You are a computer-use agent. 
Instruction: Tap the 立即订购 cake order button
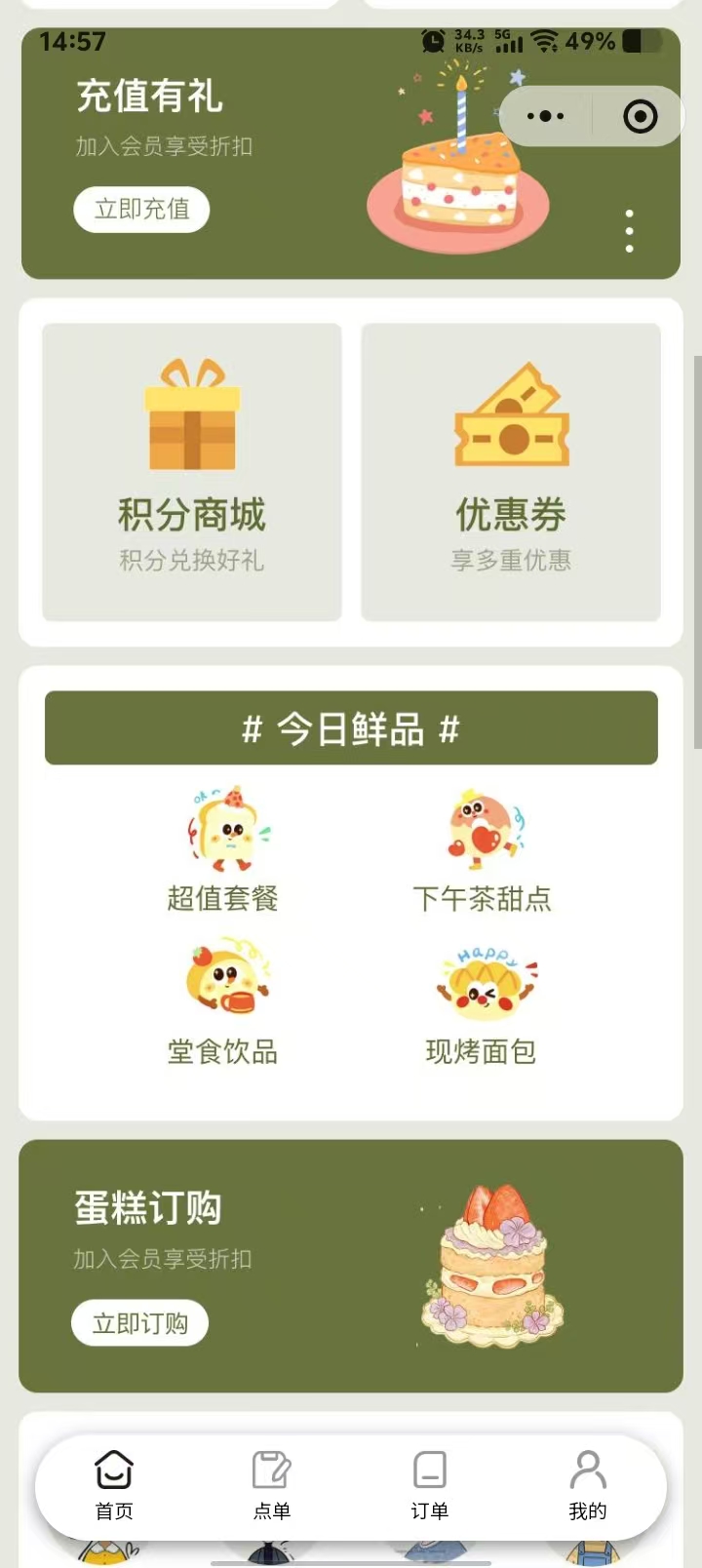click(x=139, y=1323)
